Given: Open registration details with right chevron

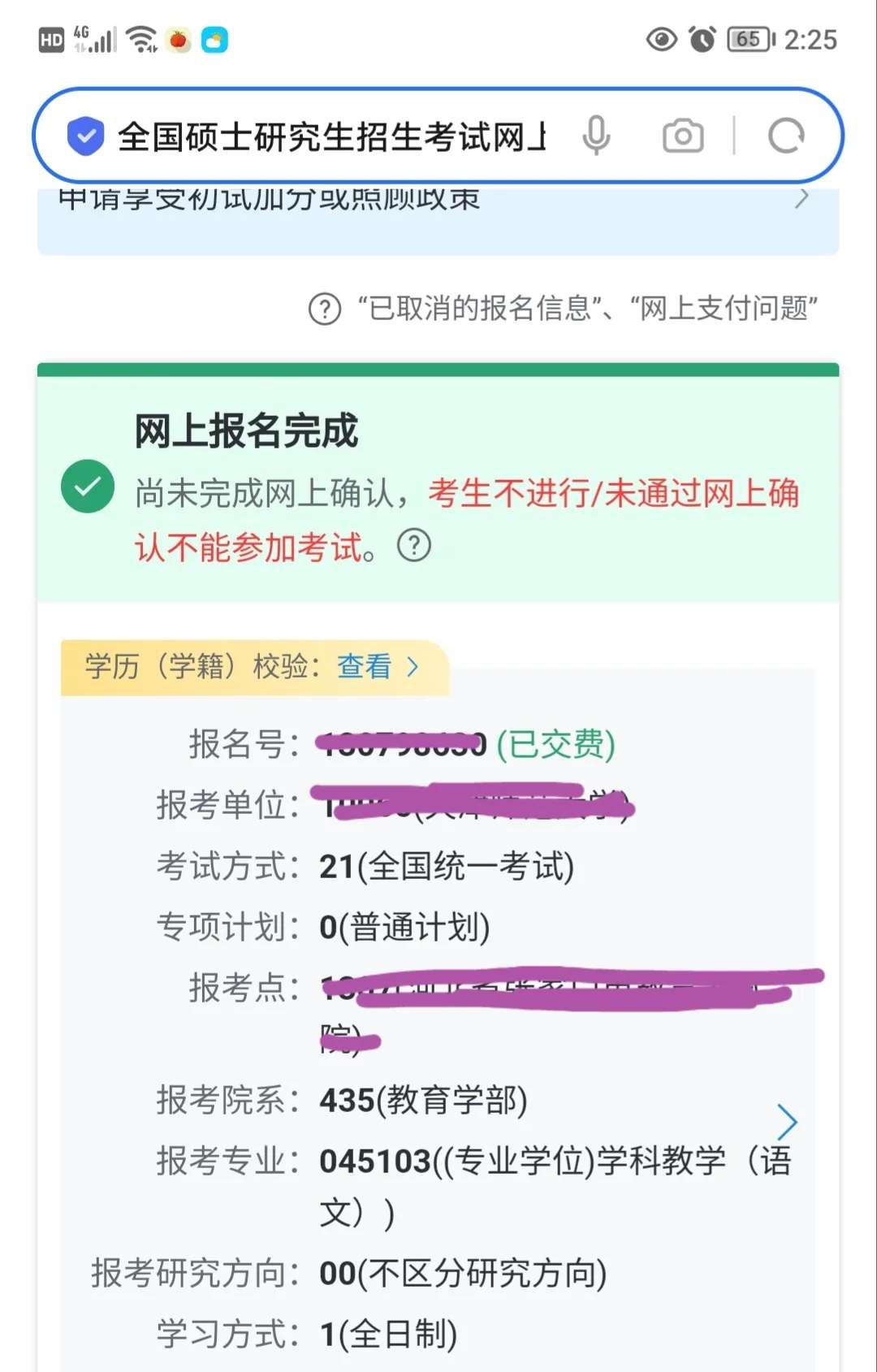Looking at the screenshot, I should pos(786,1122).
